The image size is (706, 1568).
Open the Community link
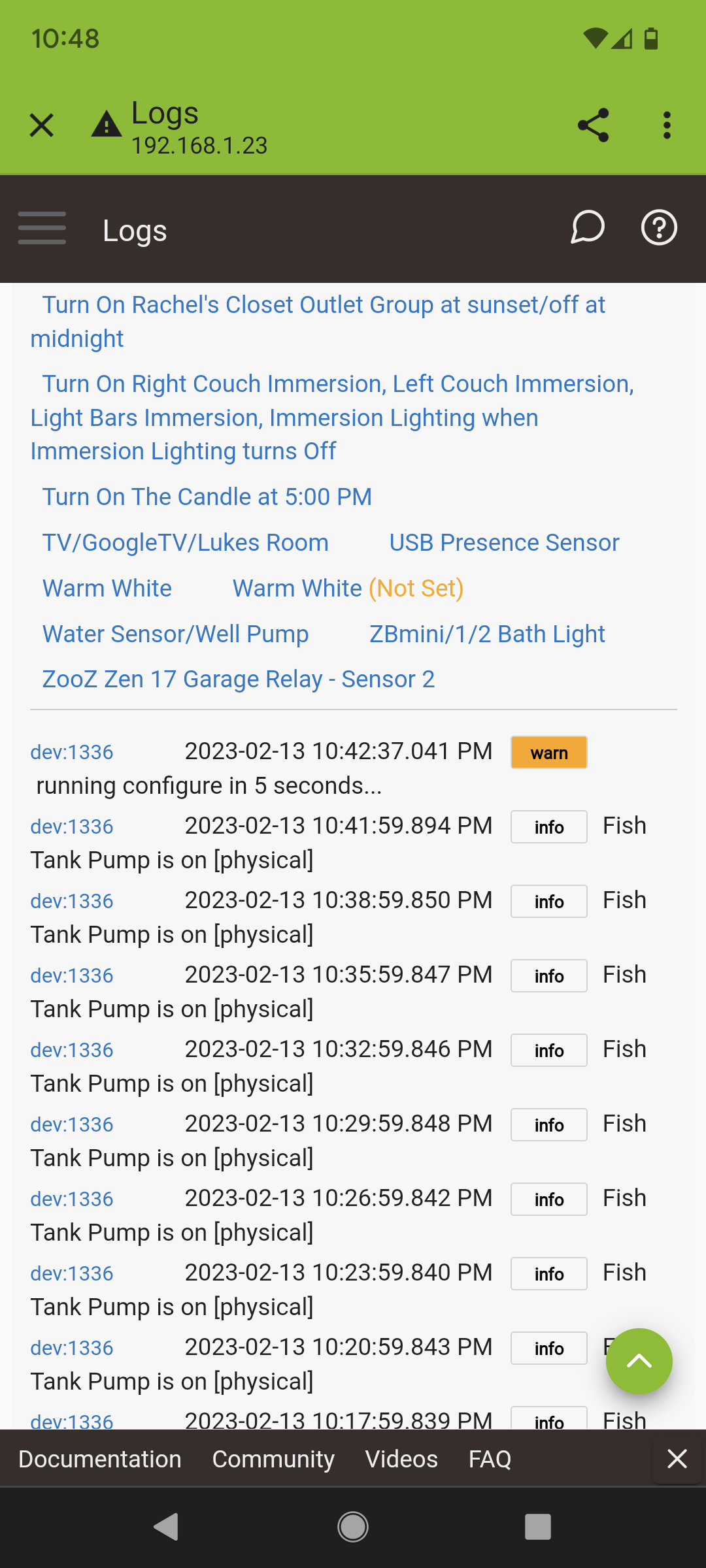coord(273,1459)
